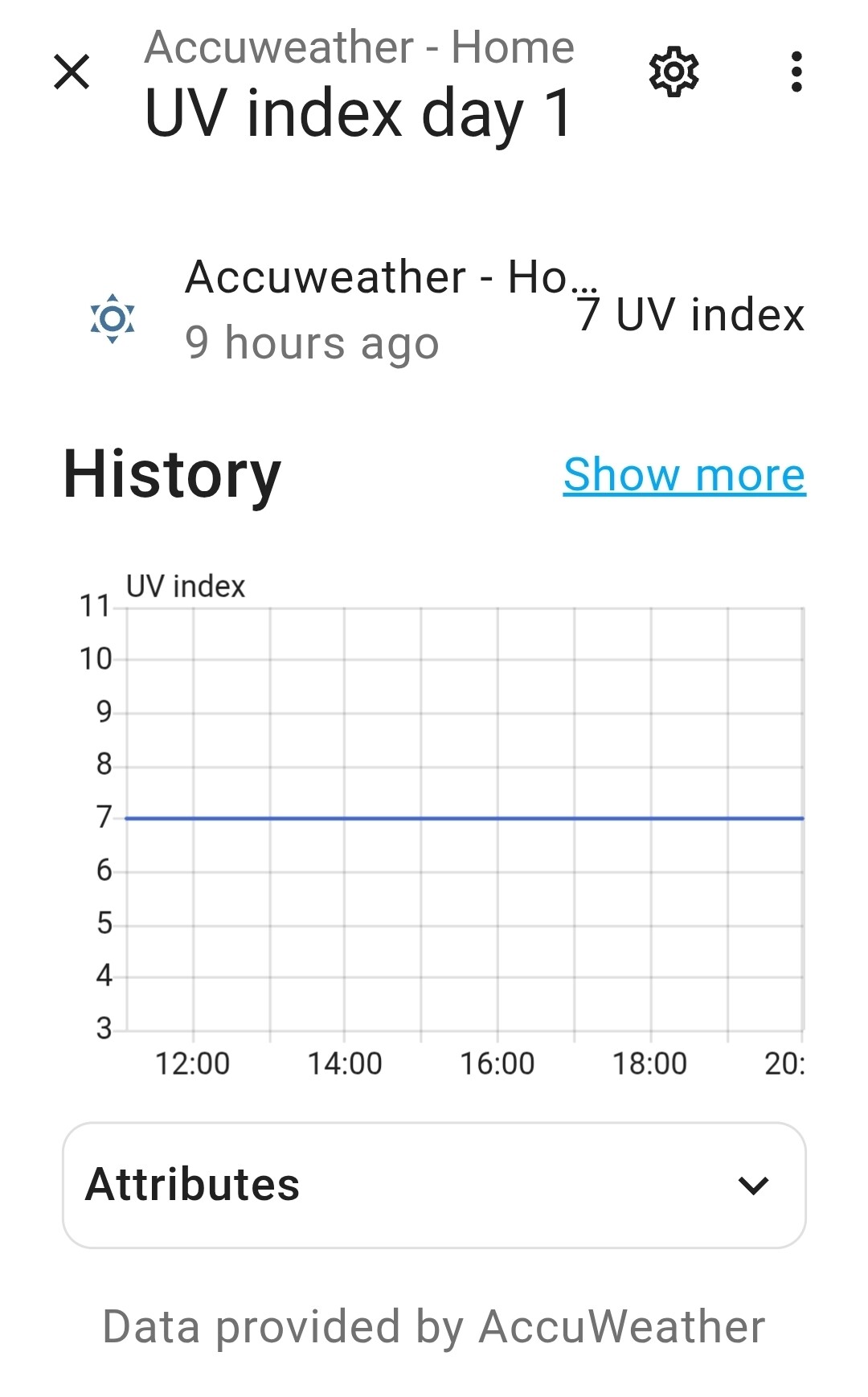Open the three-dot overflow menu
868x1397 pixels.
click(796, 72)
